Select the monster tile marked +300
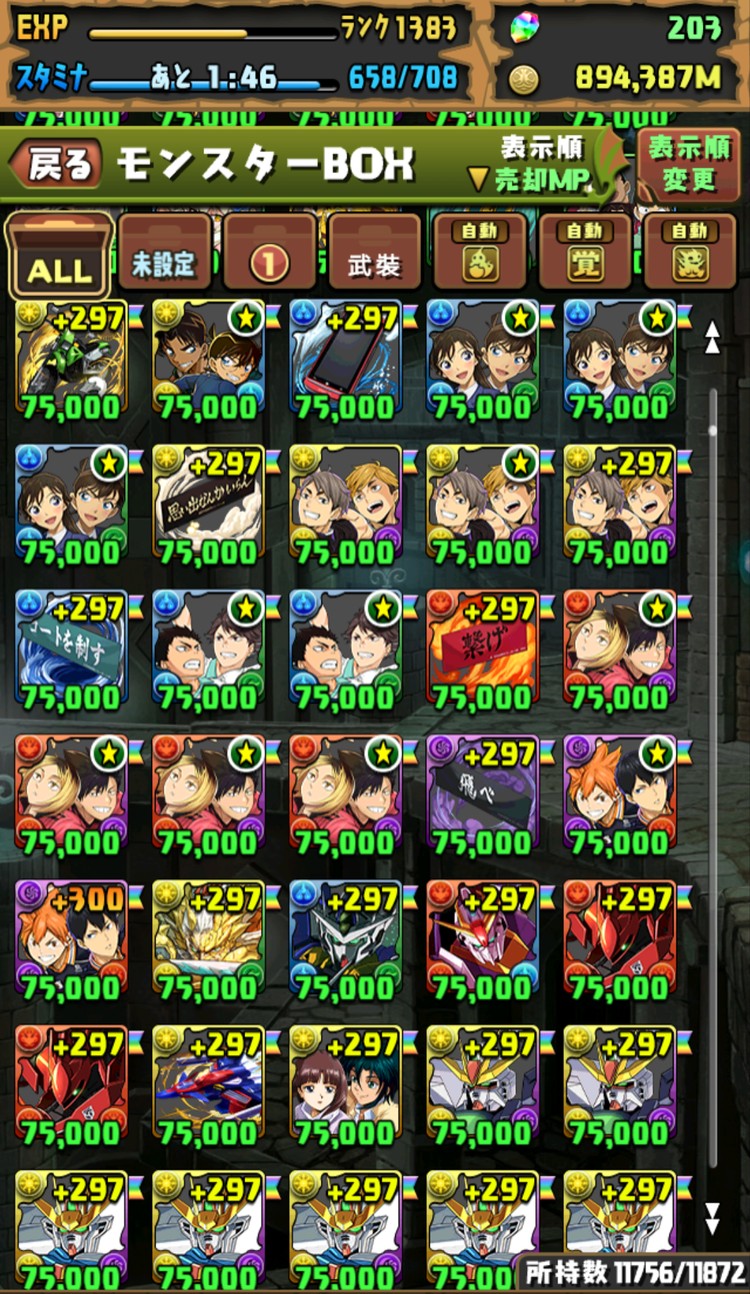The width and height of the screenshot is (750, 1294). pyautogui.click(x=72, y=939)
